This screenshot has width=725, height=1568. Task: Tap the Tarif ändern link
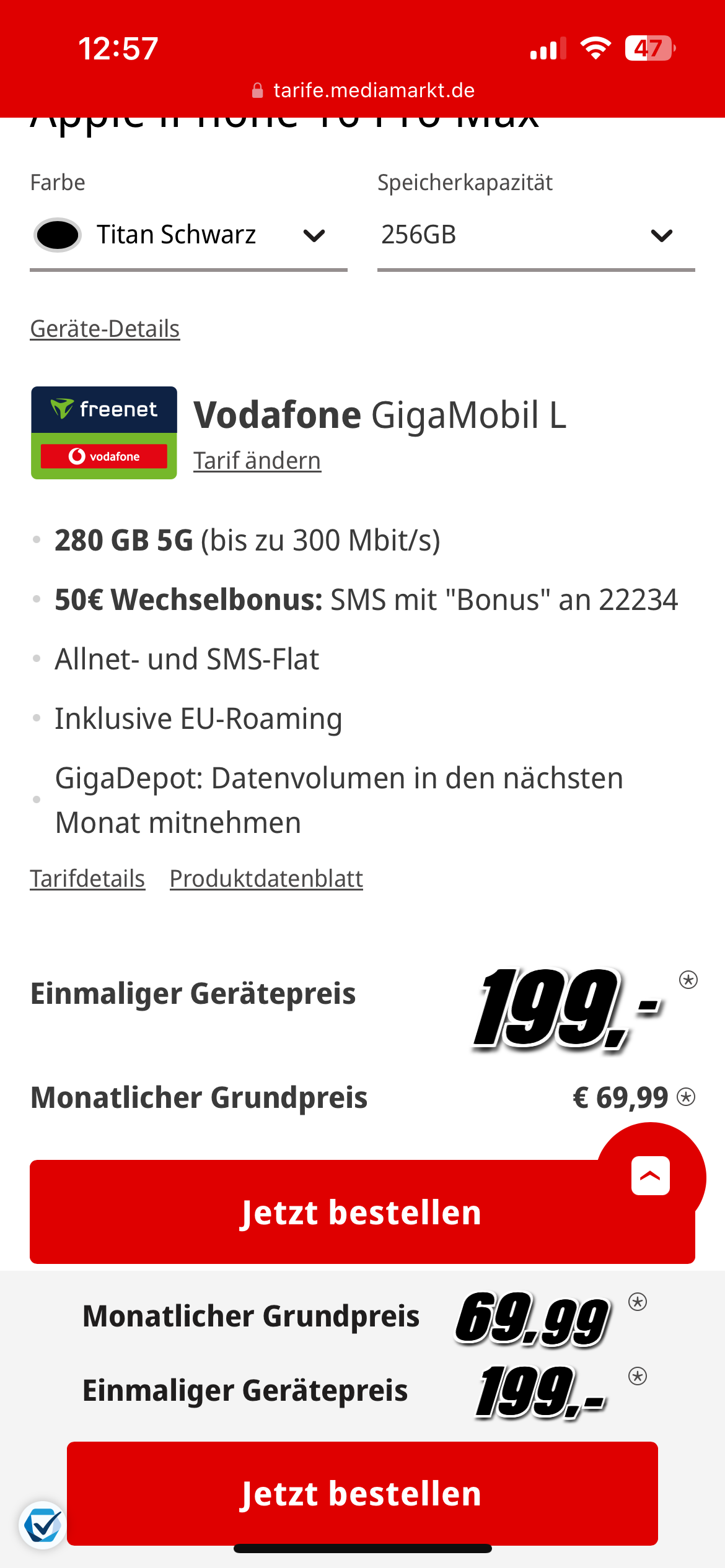(257, 461)
